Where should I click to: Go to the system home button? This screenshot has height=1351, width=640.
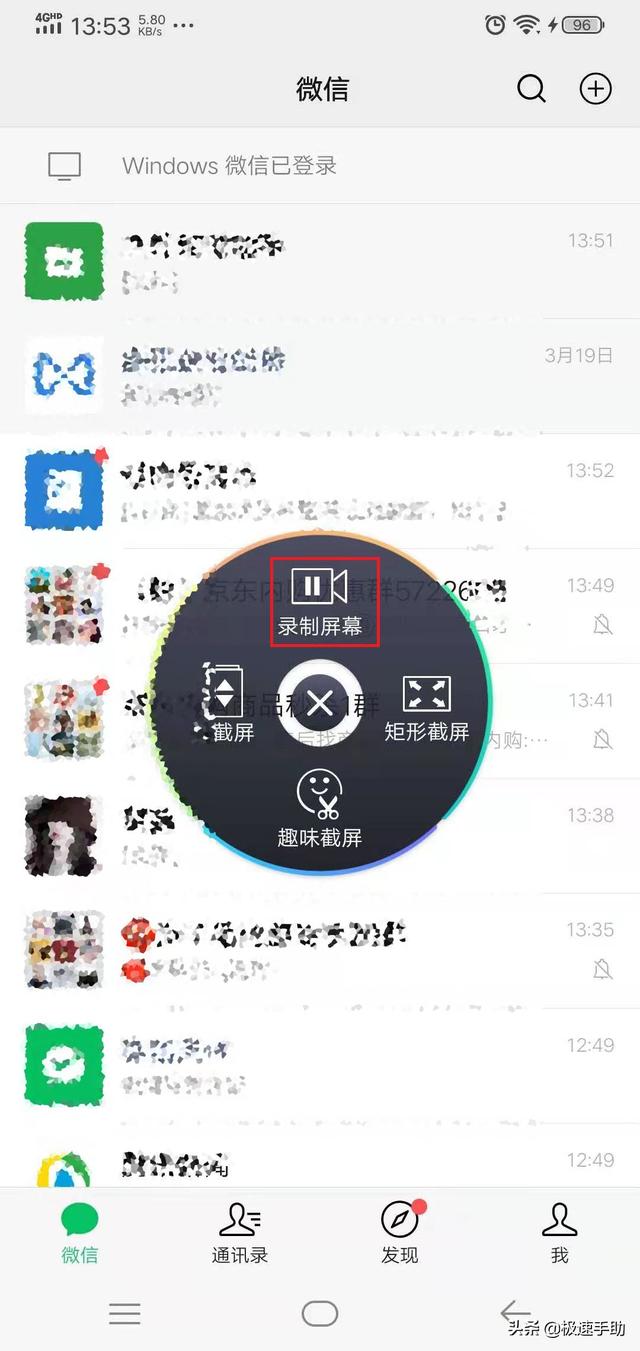(x=319, y=1313)
